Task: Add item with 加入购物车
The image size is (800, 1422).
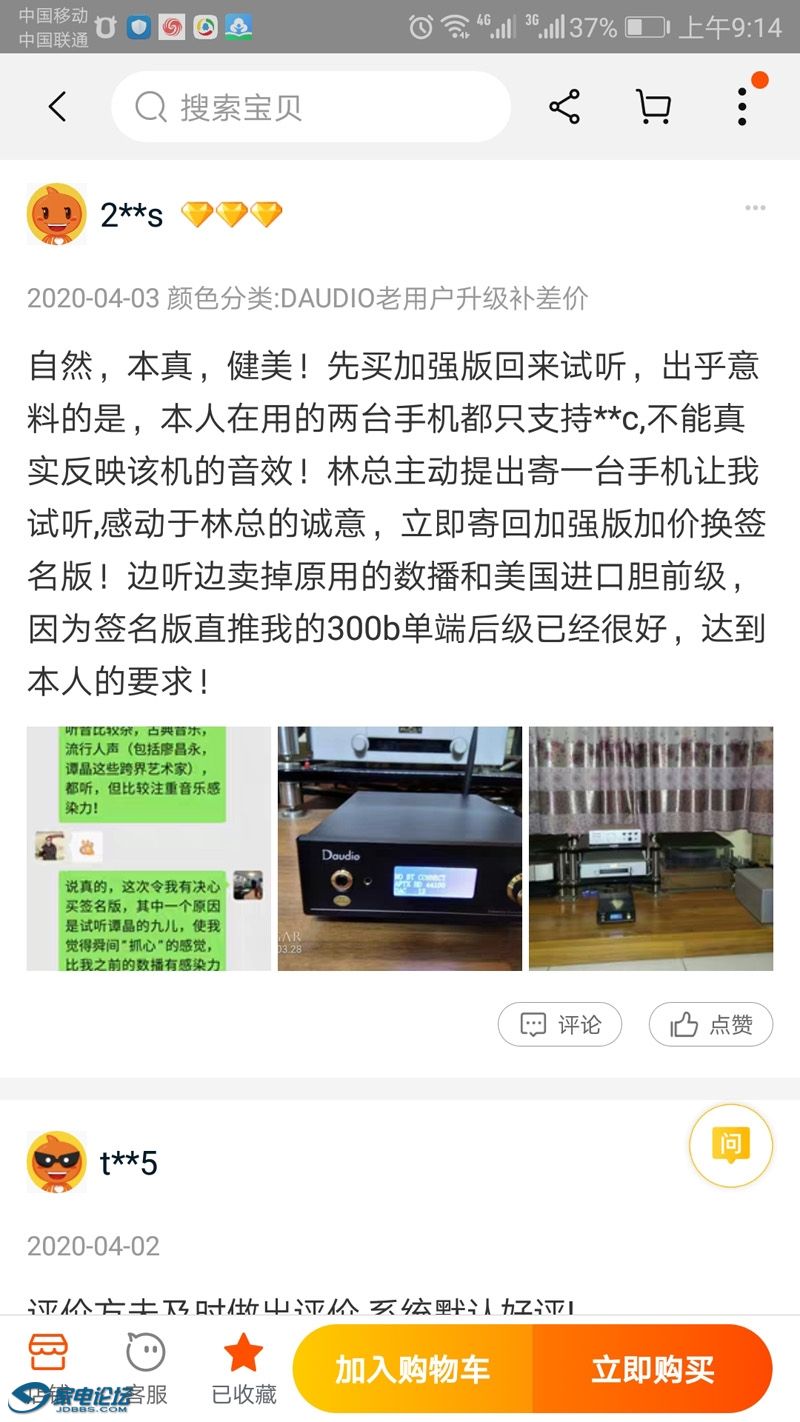Action: point(412,1369)
